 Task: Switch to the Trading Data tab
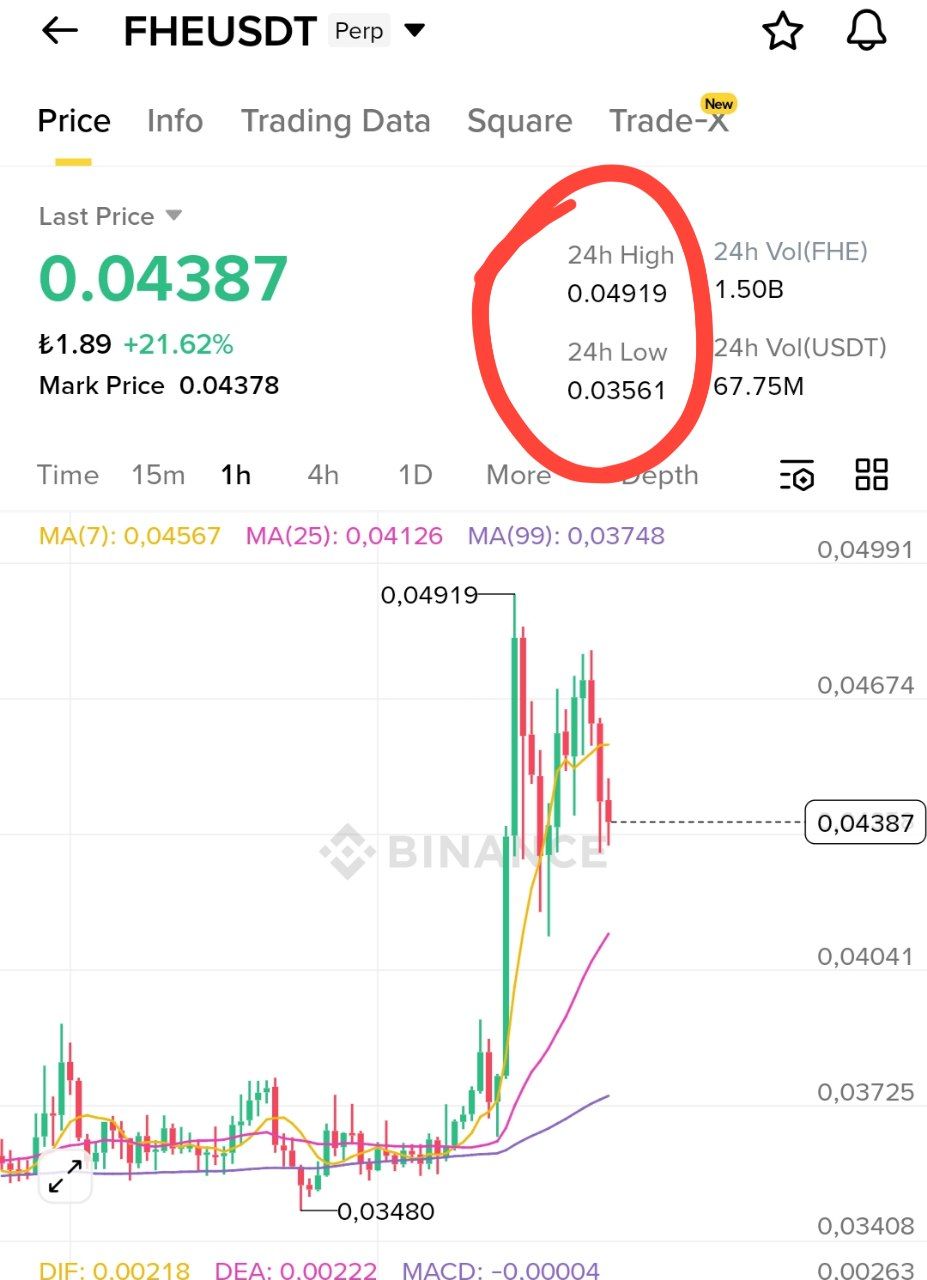pyautogui.click(x=335, y=121)
